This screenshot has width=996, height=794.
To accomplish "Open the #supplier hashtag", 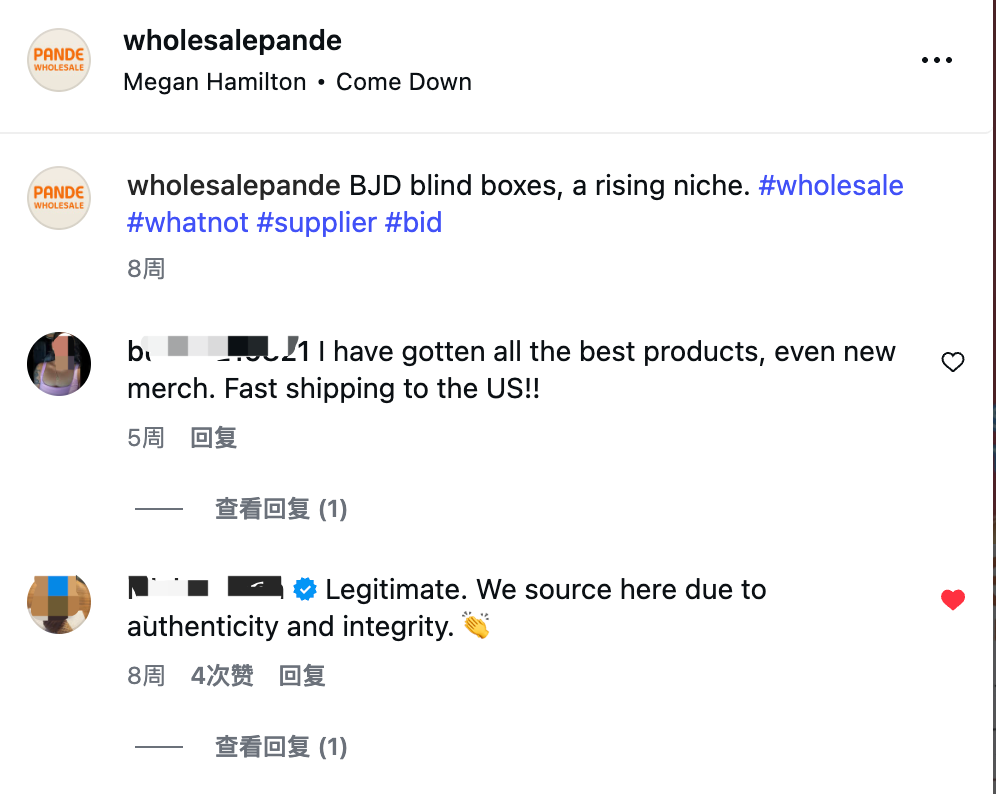I will click(316, 222).
